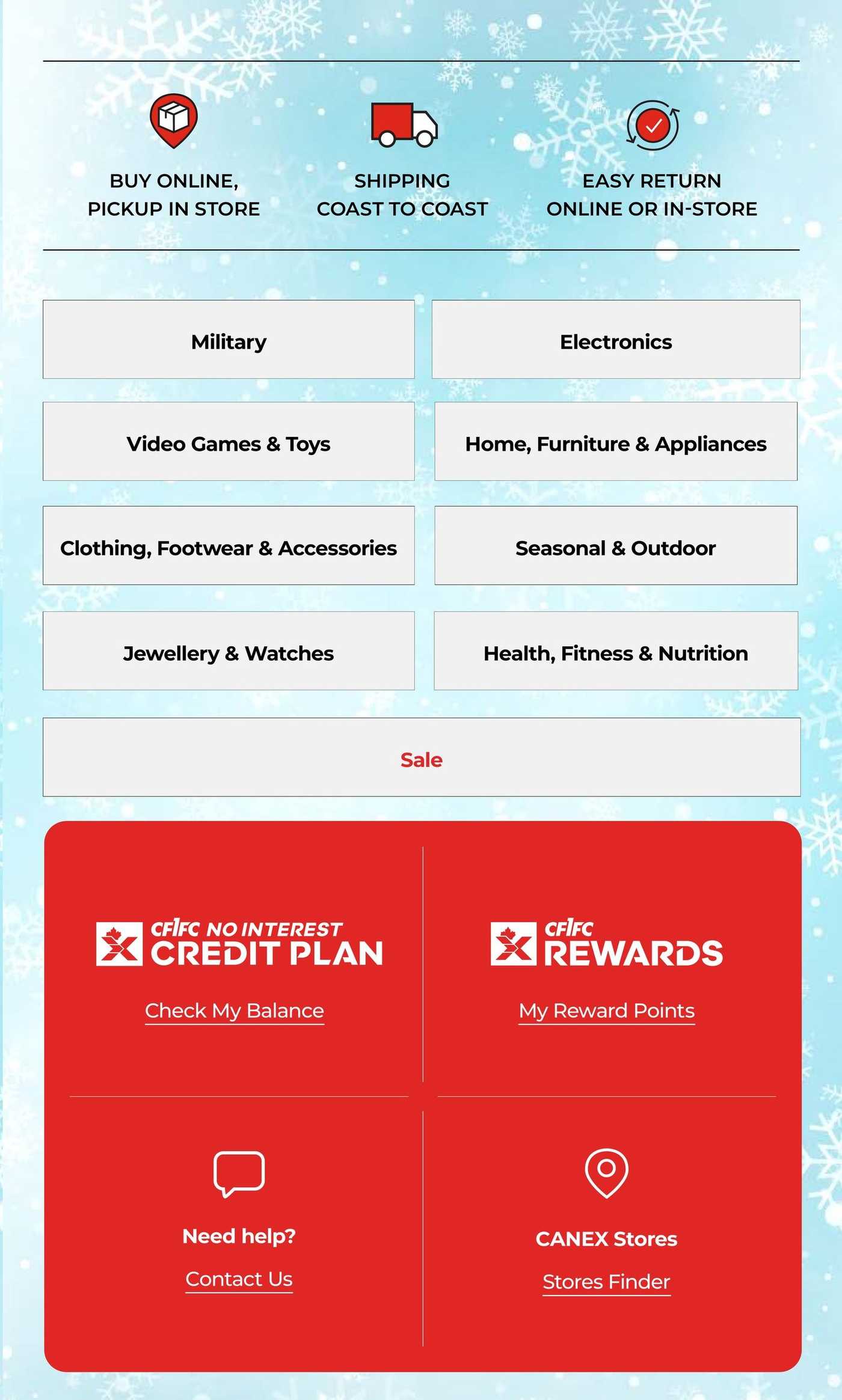842x1400 pixels.
Task: Select Video Games & Toys
Action: click(x=229, y=441)
